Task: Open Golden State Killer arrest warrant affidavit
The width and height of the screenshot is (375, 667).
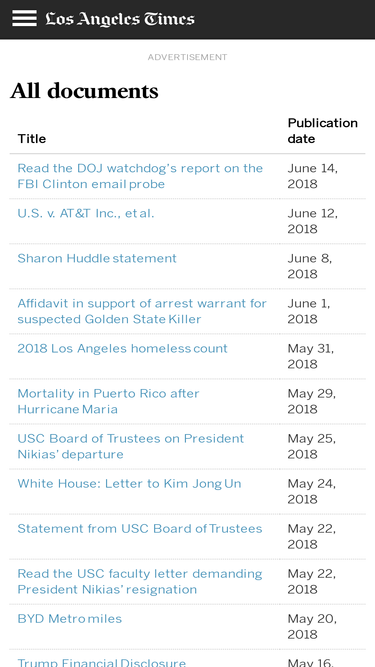Action: (142, 311)
